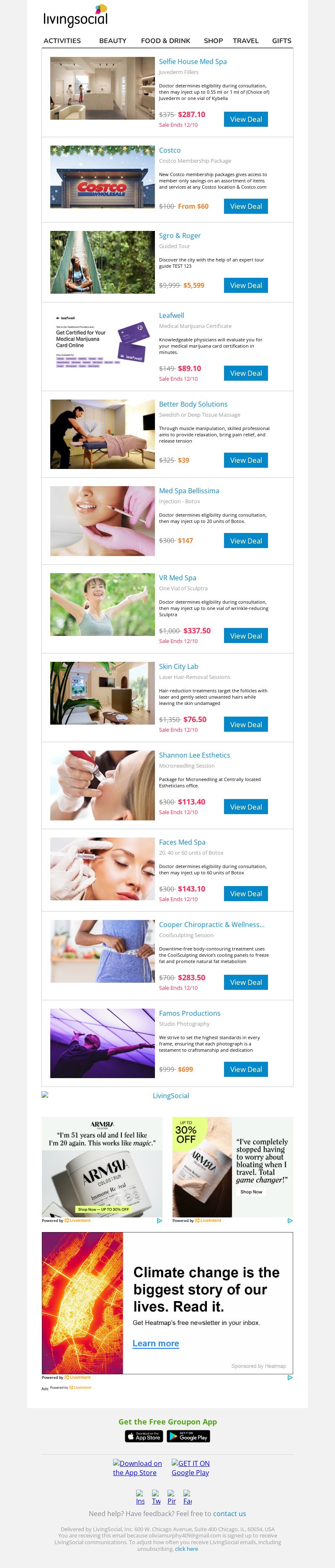The image size is (335, 1568).
Task: Open the VR Med Spa title link
Action: 177,578
